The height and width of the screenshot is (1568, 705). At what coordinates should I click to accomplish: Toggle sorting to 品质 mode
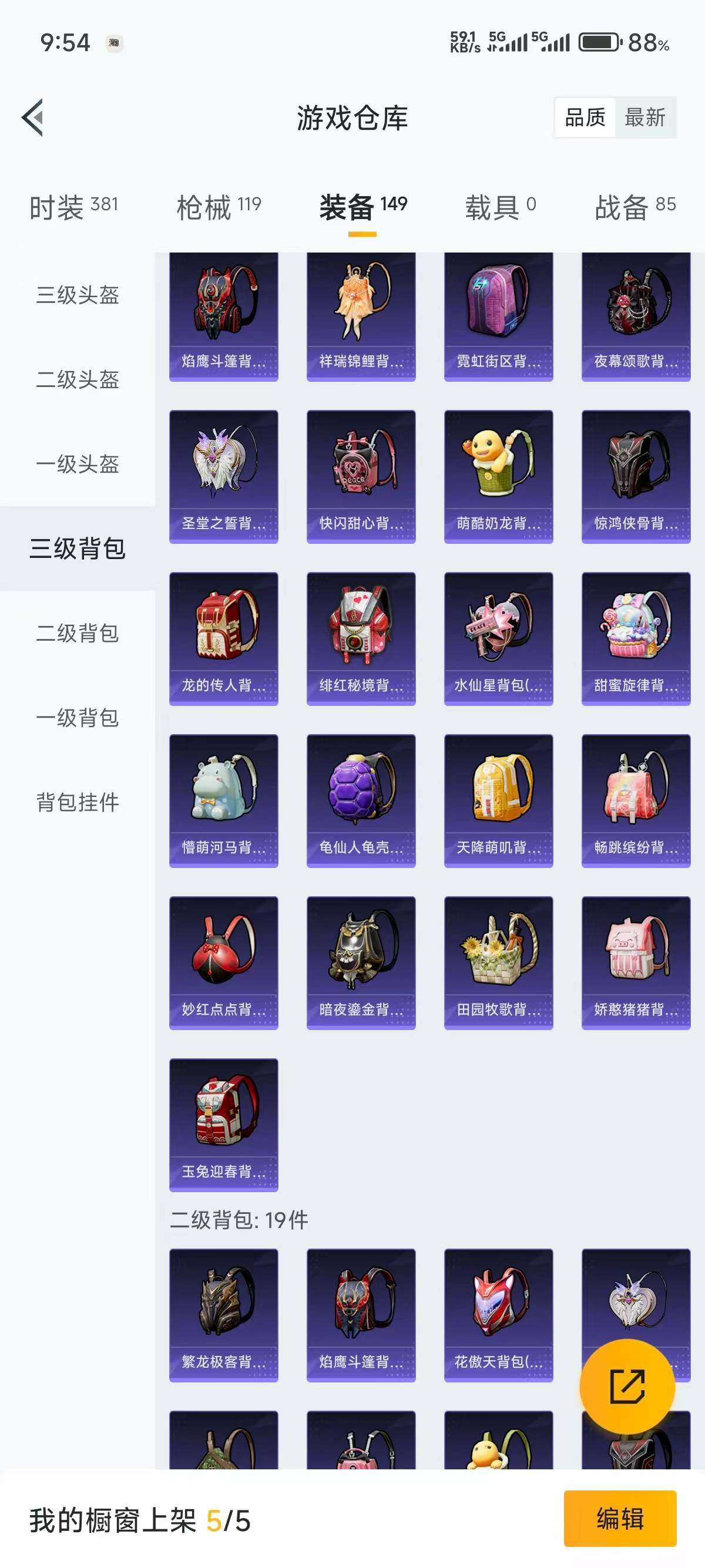586,117
